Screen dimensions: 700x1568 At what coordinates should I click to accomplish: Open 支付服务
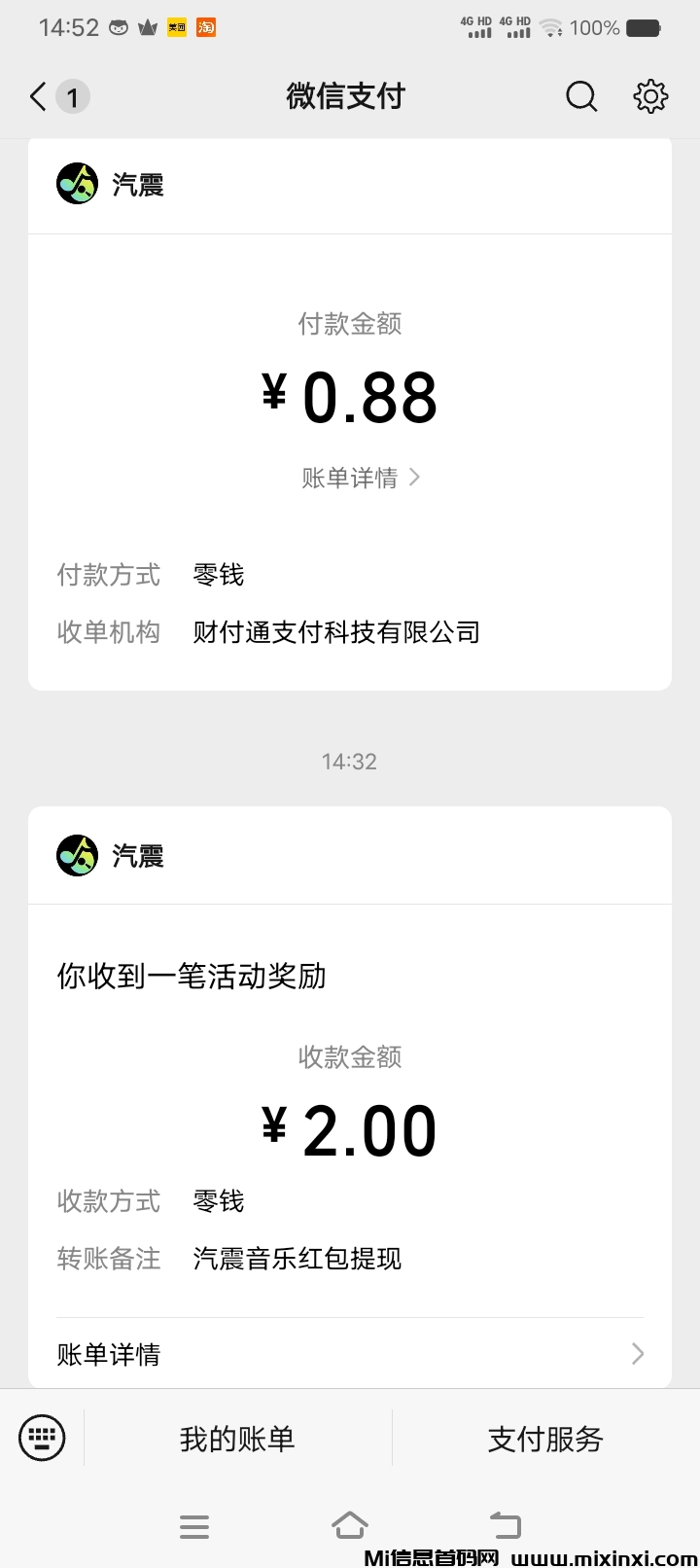(x=544, y=1437)
